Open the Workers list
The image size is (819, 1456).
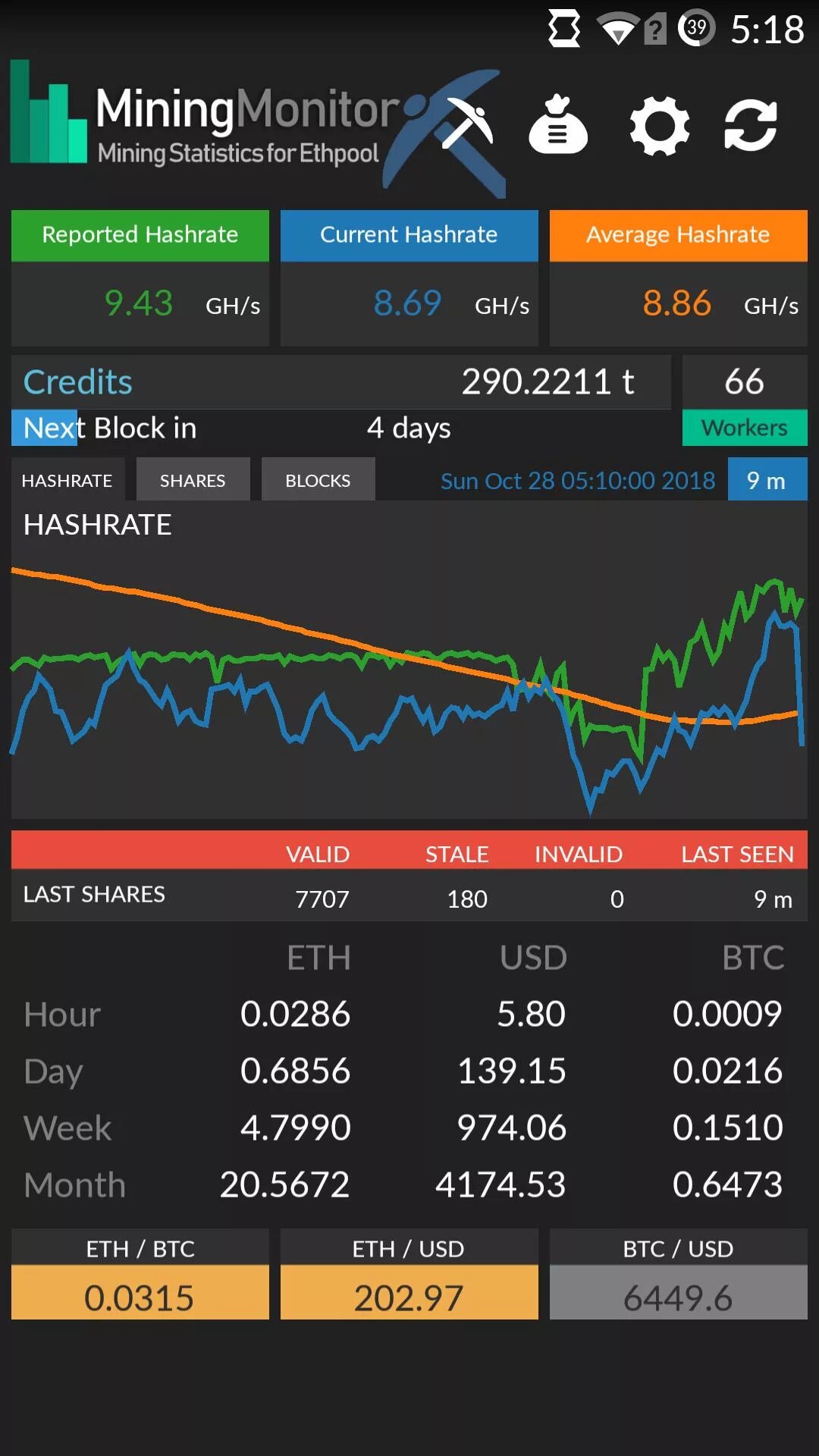(744, 427)
